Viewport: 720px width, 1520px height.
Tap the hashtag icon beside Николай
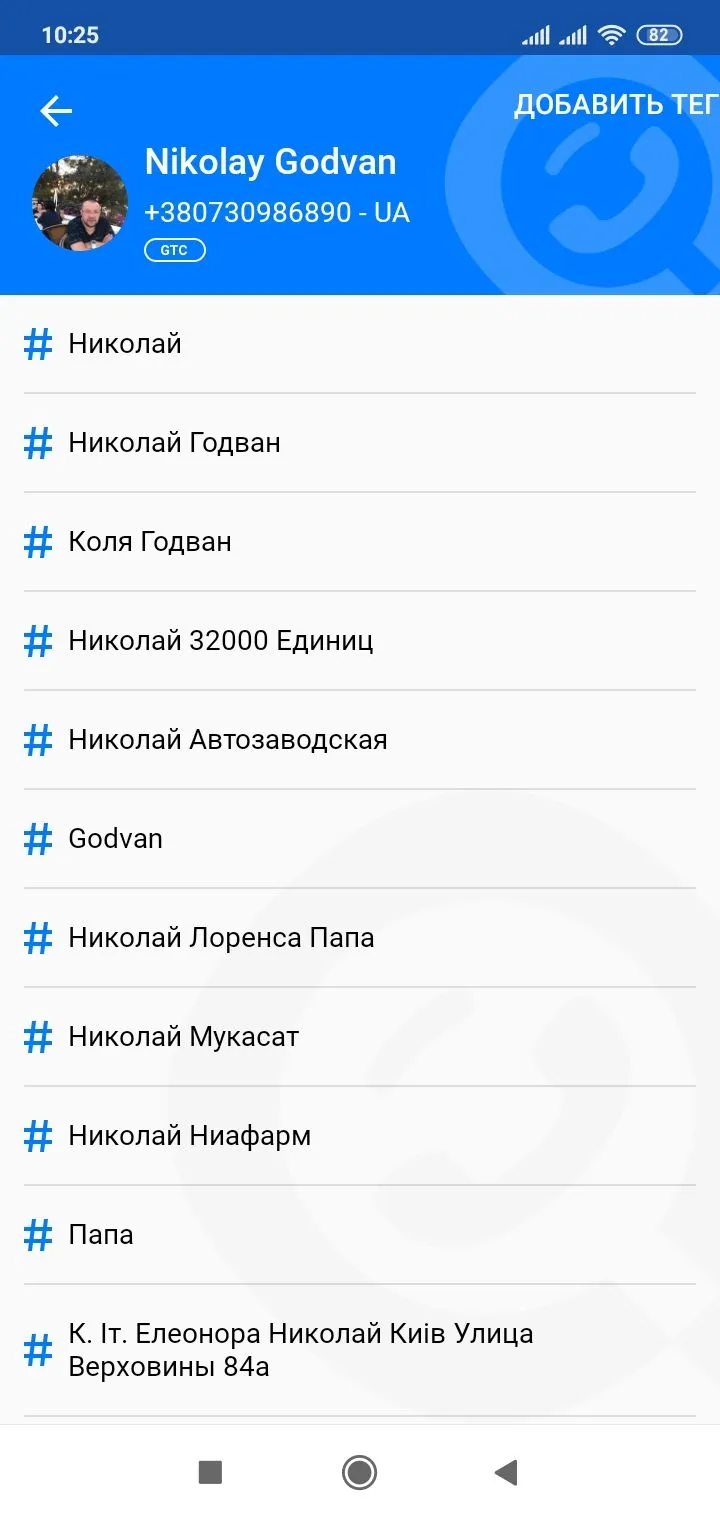point(37,343)
